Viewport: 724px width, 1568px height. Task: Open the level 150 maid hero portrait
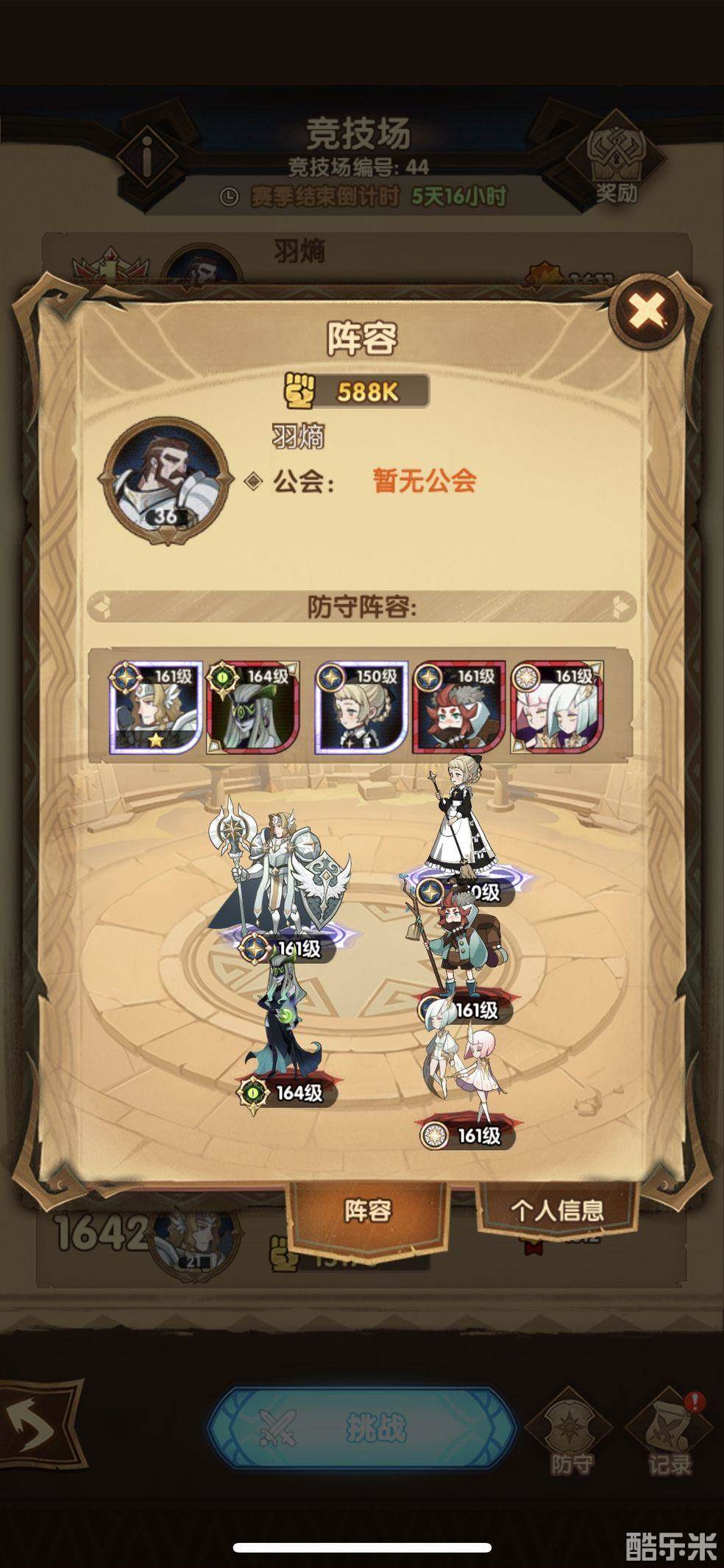tap(361, 708)
